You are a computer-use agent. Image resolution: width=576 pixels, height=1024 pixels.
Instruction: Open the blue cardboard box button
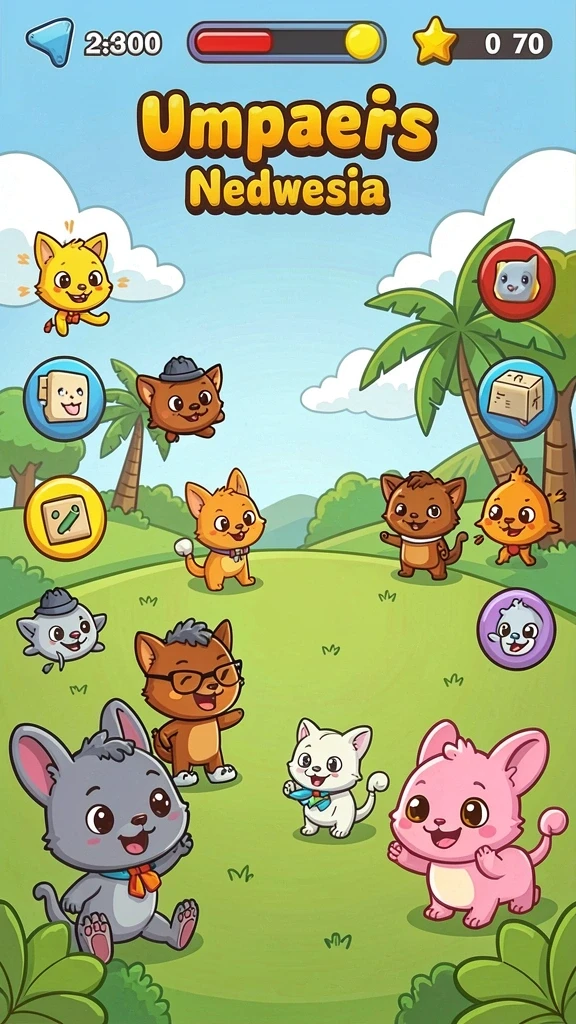pyautogui.click(x=517, y=398)
